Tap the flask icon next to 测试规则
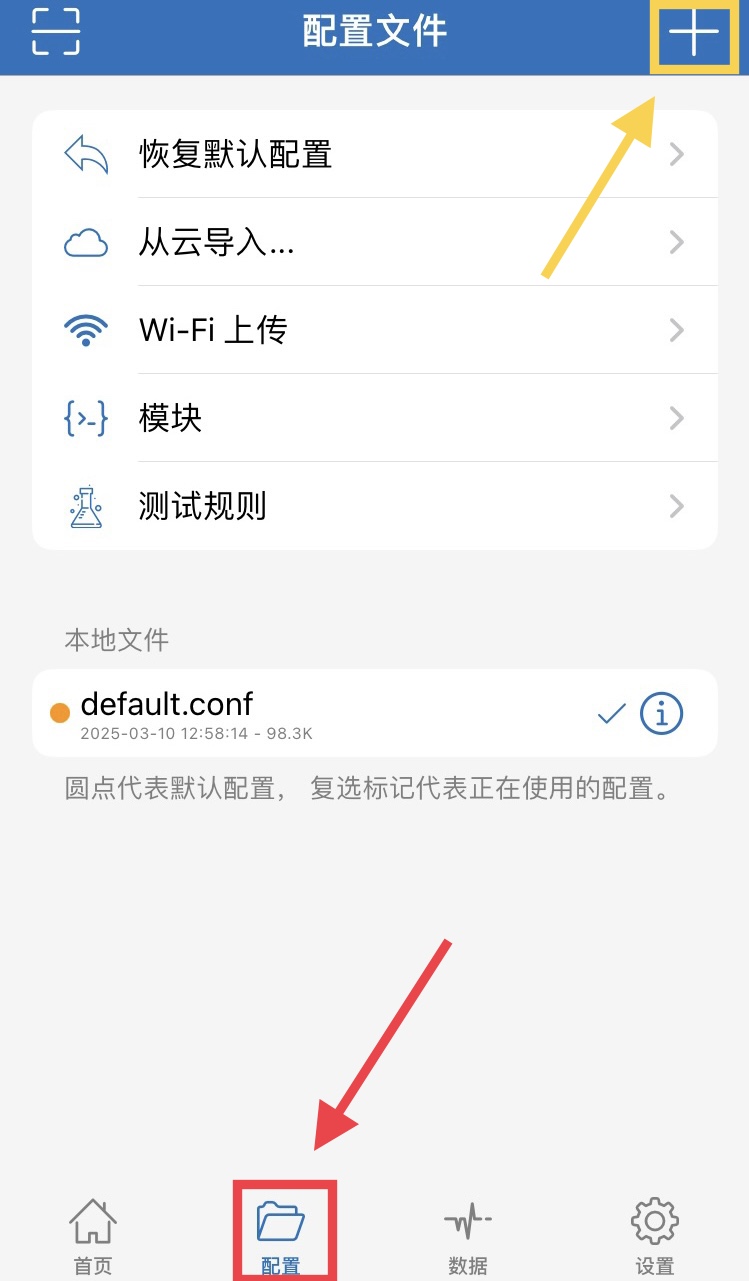The height and width of the screenshot is (1281, 749). point(85,505)
